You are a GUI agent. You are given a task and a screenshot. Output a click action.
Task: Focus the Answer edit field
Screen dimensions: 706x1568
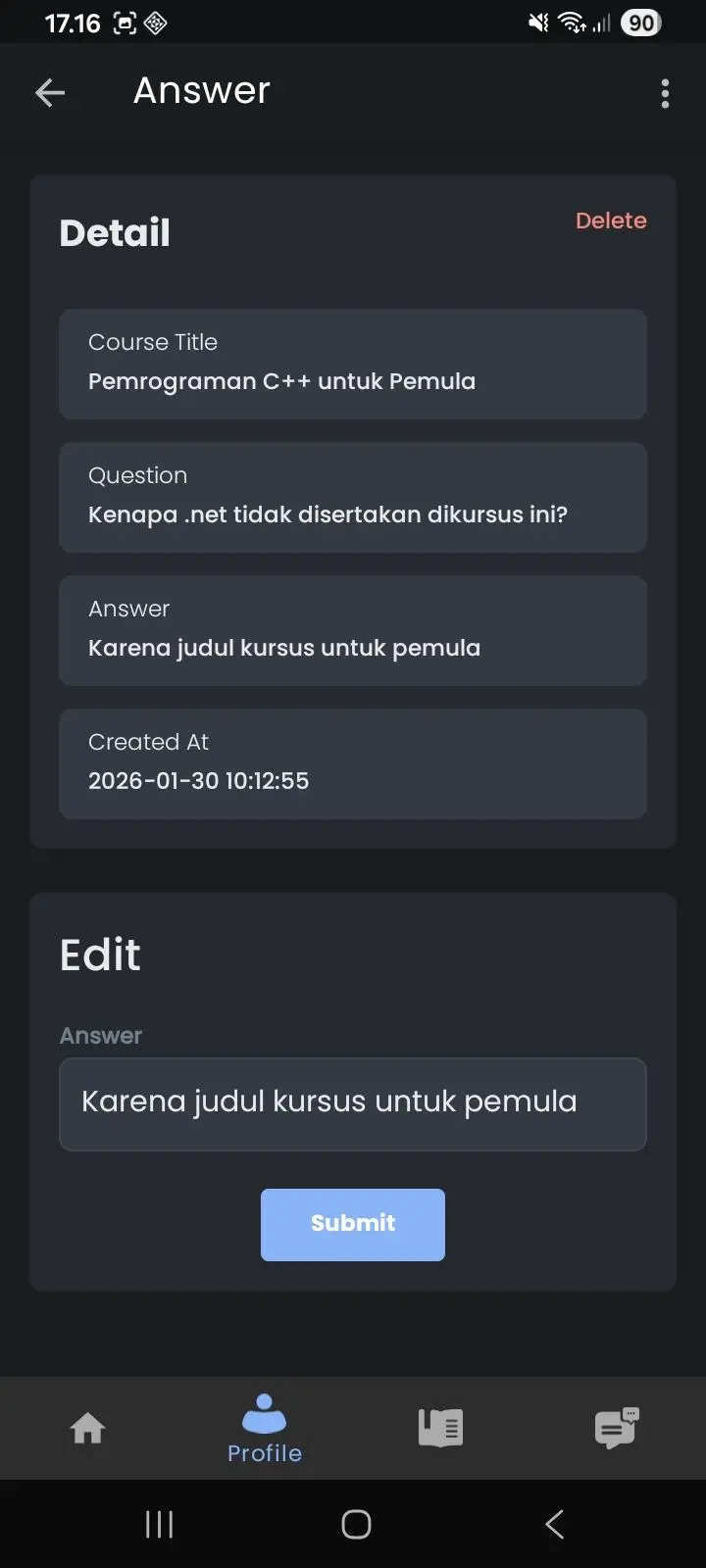pyautogui.click(x=353, y=1103)
